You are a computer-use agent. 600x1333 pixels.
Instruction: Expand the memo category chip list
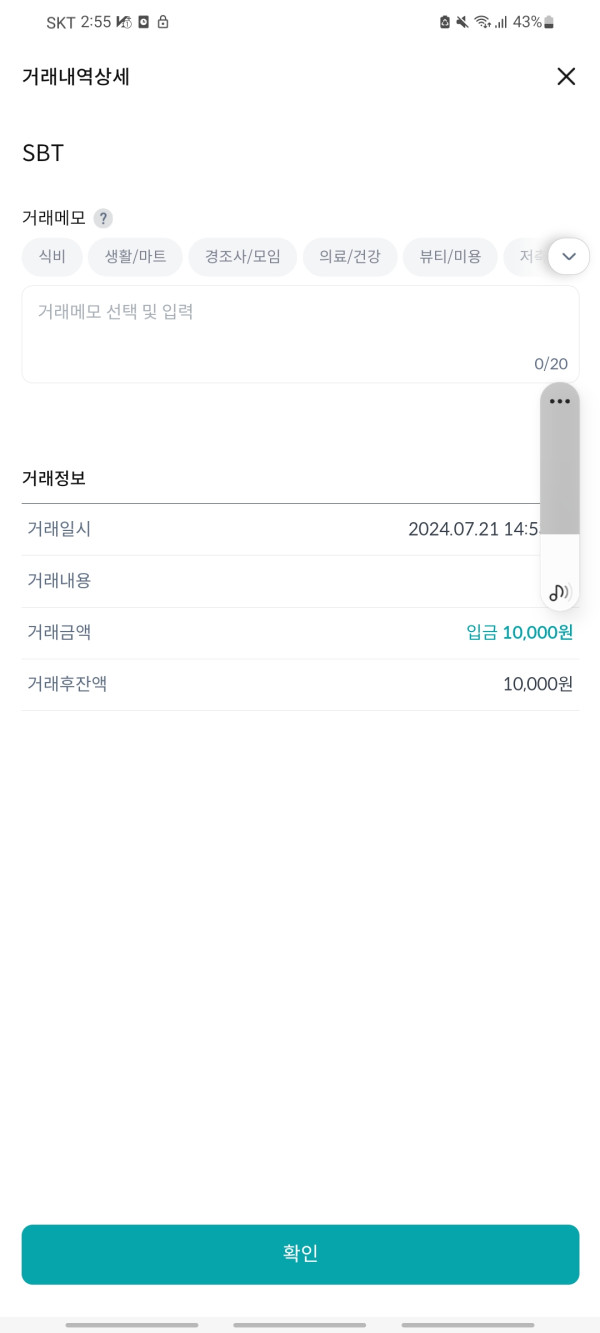568,257
